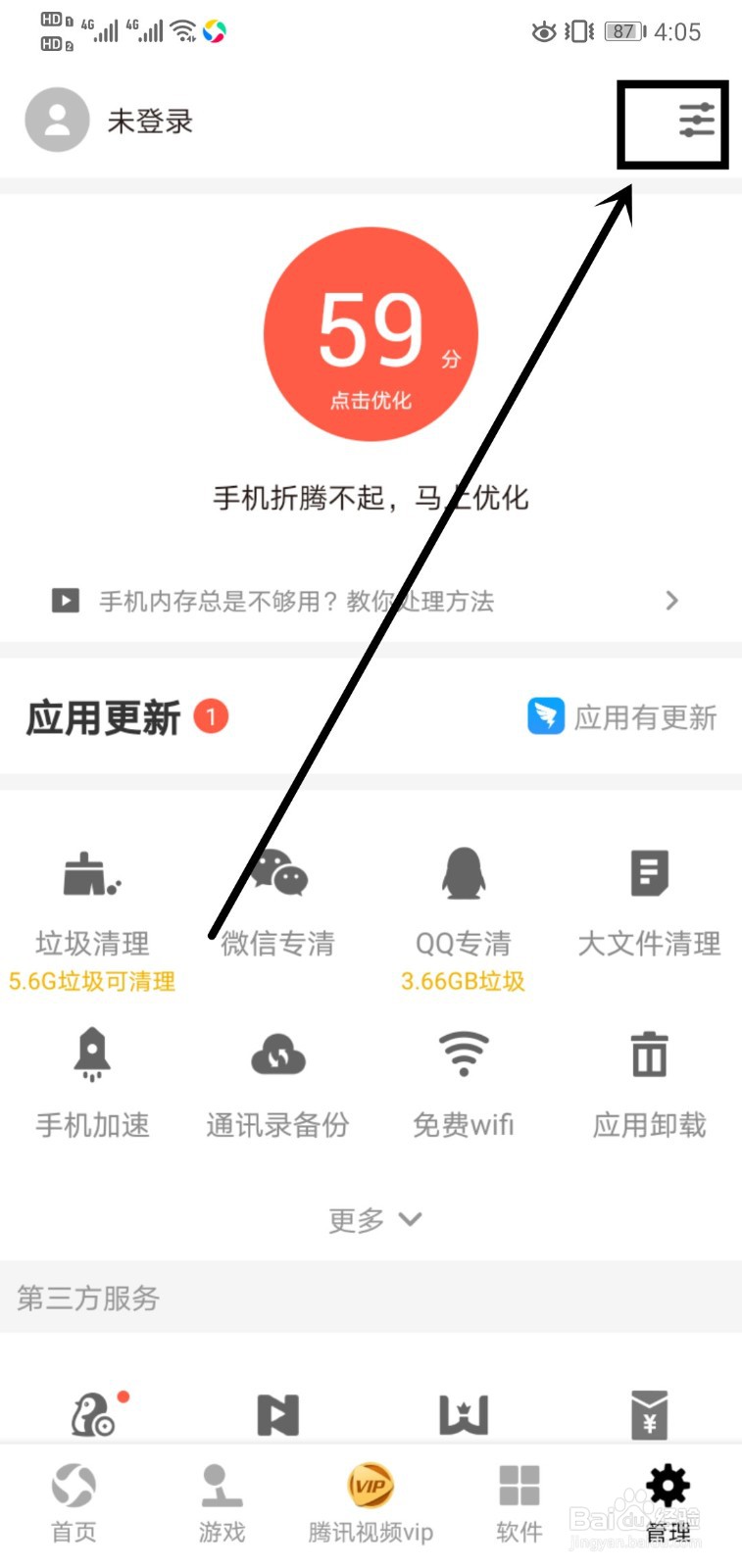Viewport: 742px width, 1568px height.
Task: Tap 点击优化 inside the score circle
Action: click(x=371, y=399)
